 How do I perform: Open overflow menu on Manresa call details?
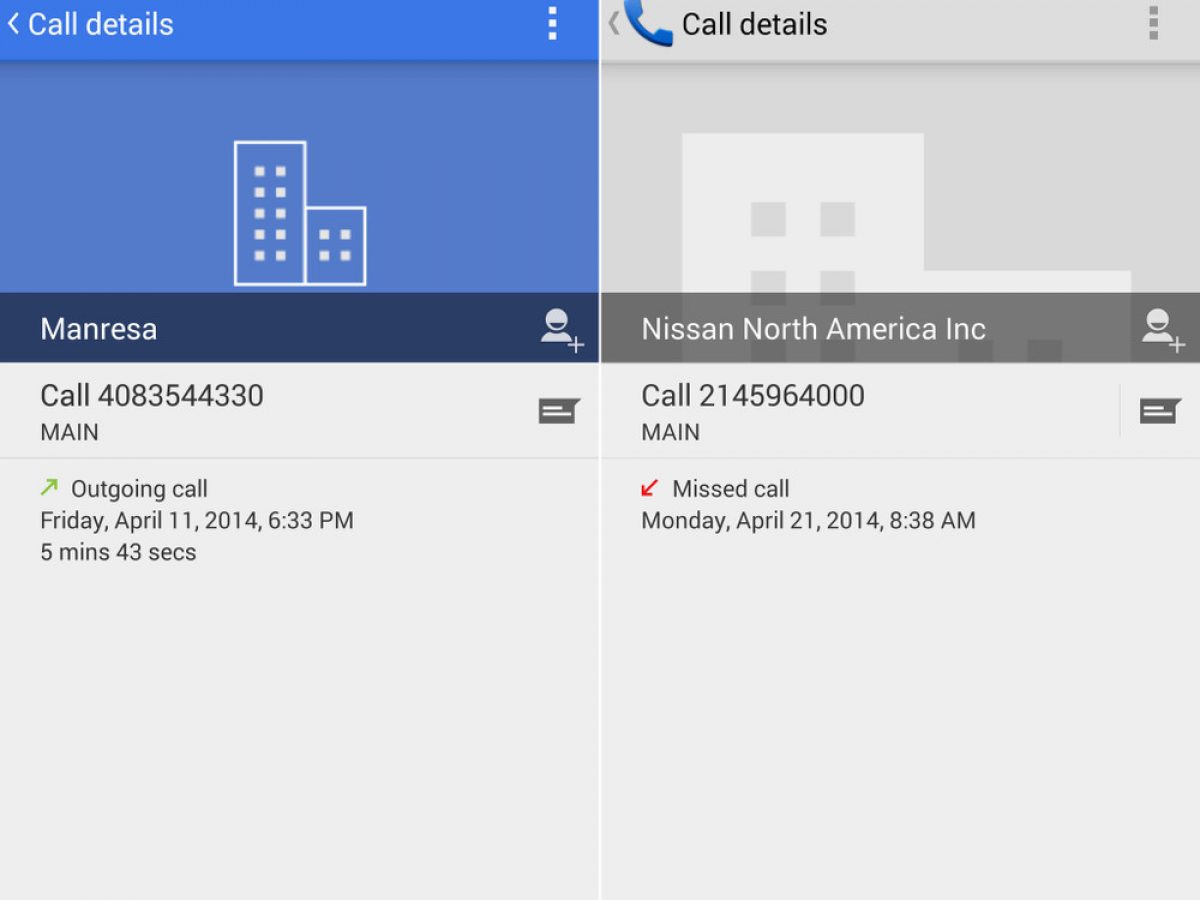552,24
